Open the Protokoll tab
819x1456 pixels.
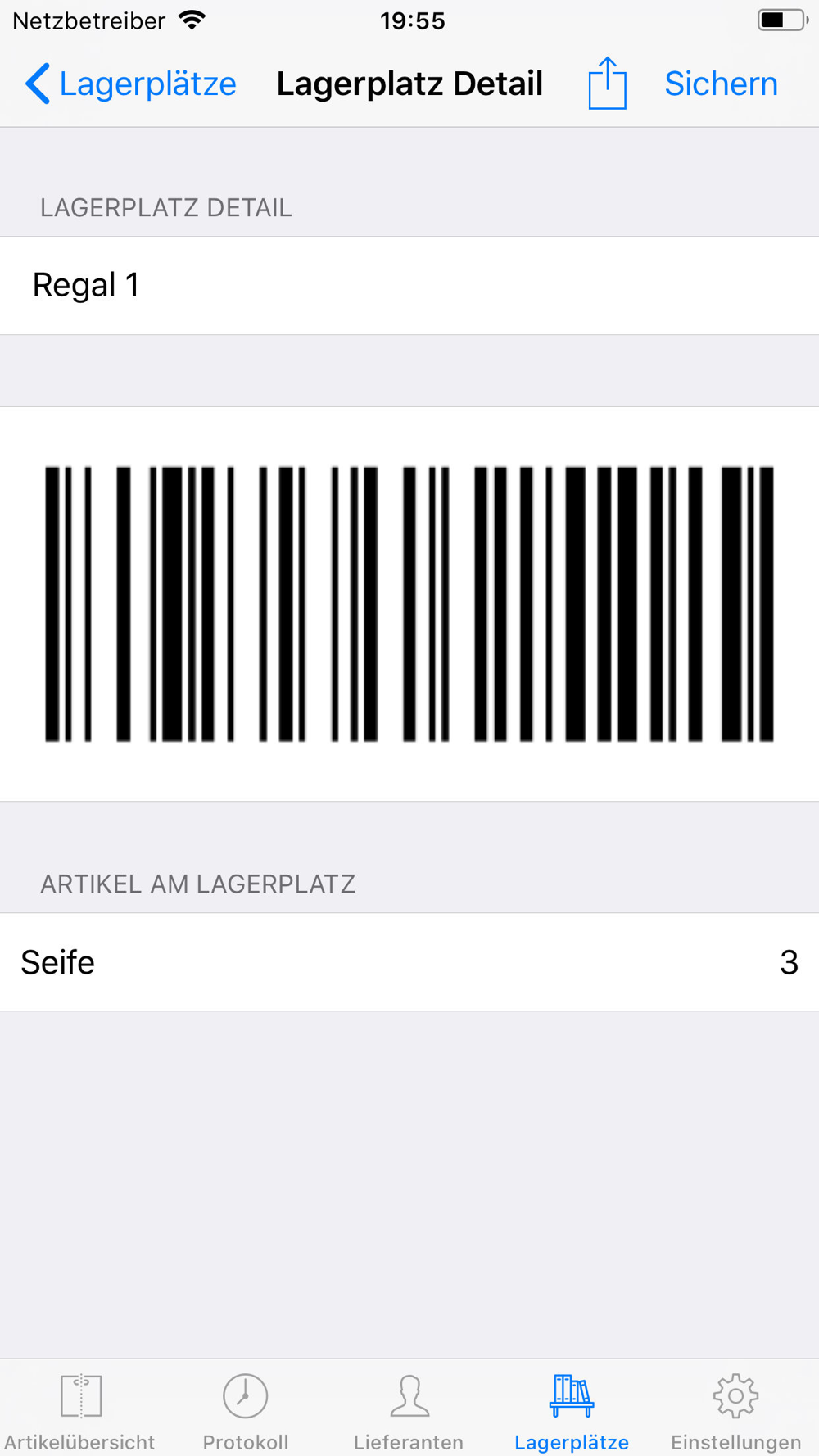click(245, 1412)
